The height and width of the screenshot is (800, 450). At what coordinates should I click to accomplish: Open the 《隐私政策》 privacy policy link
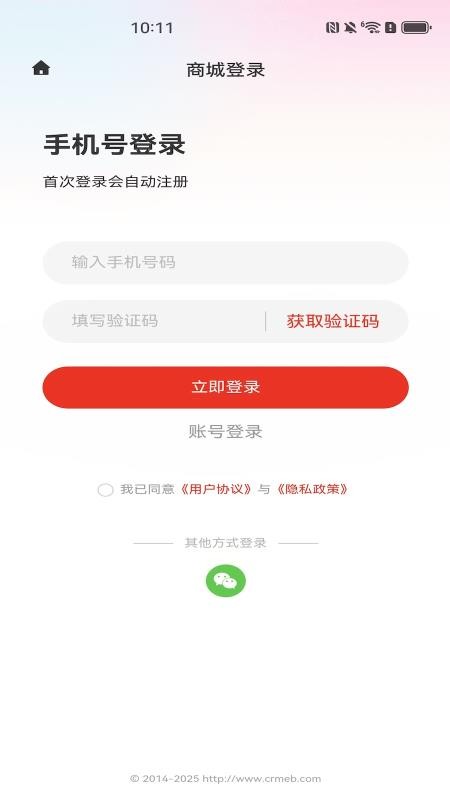(x=312, y=489)
